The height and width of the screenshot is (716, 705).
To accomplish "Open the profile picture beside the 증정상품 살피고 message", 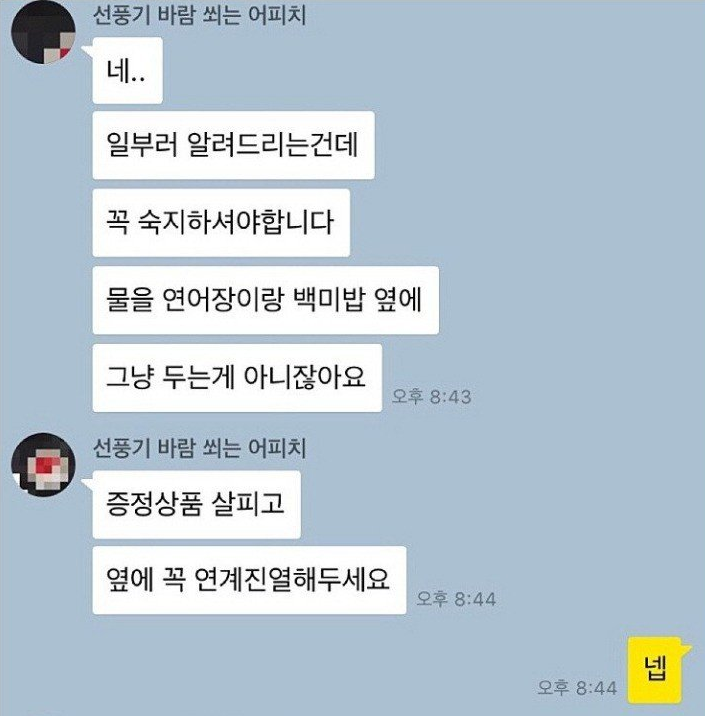I will click(43, 465).
